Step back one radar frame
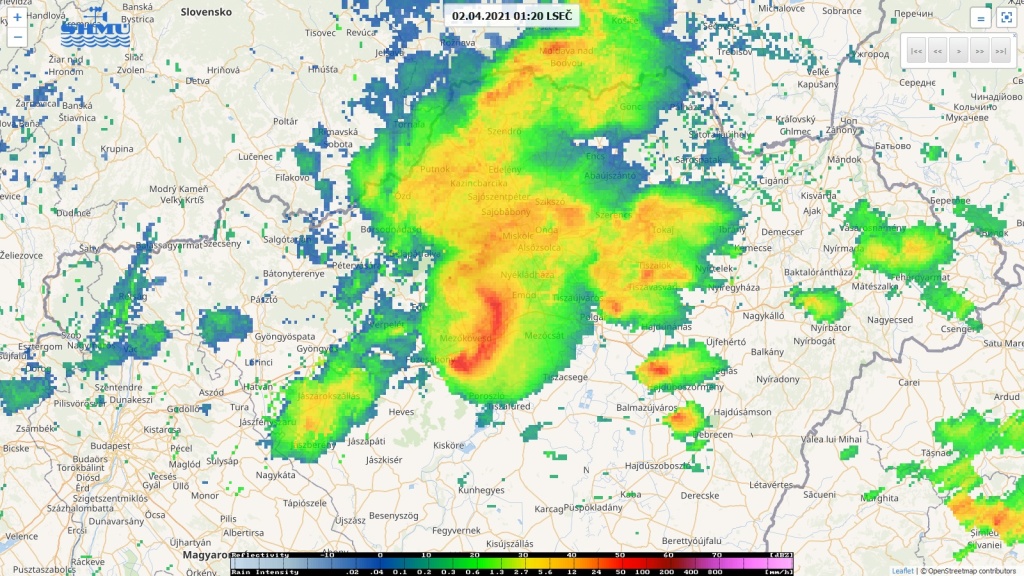The image size is (1024, 576). point(937,49)
